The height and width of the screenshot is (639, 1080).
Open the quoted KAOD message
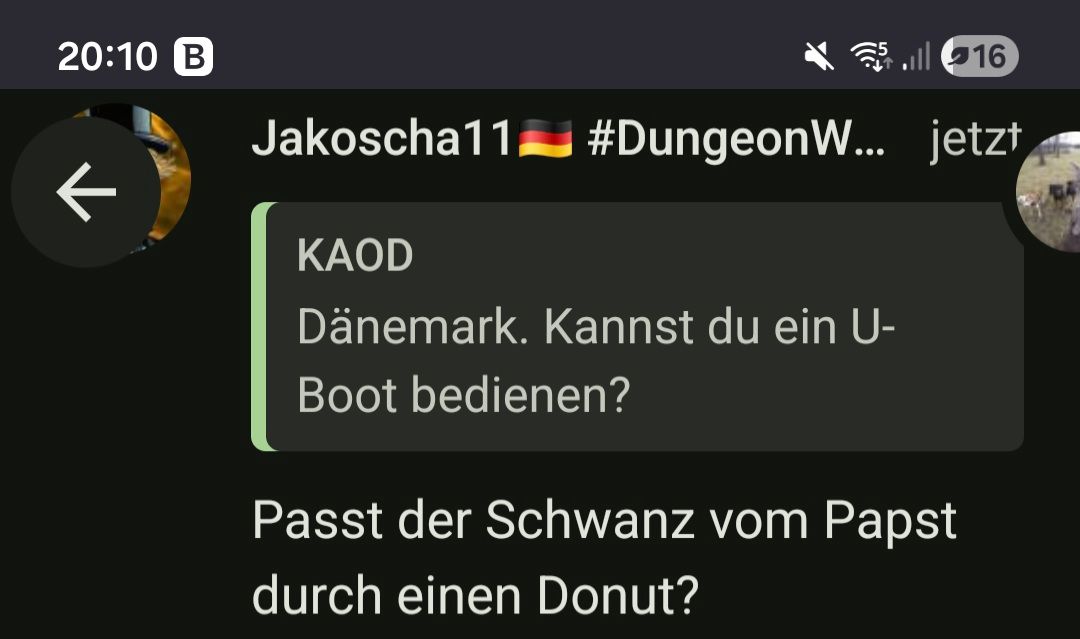tap(640, 327)
